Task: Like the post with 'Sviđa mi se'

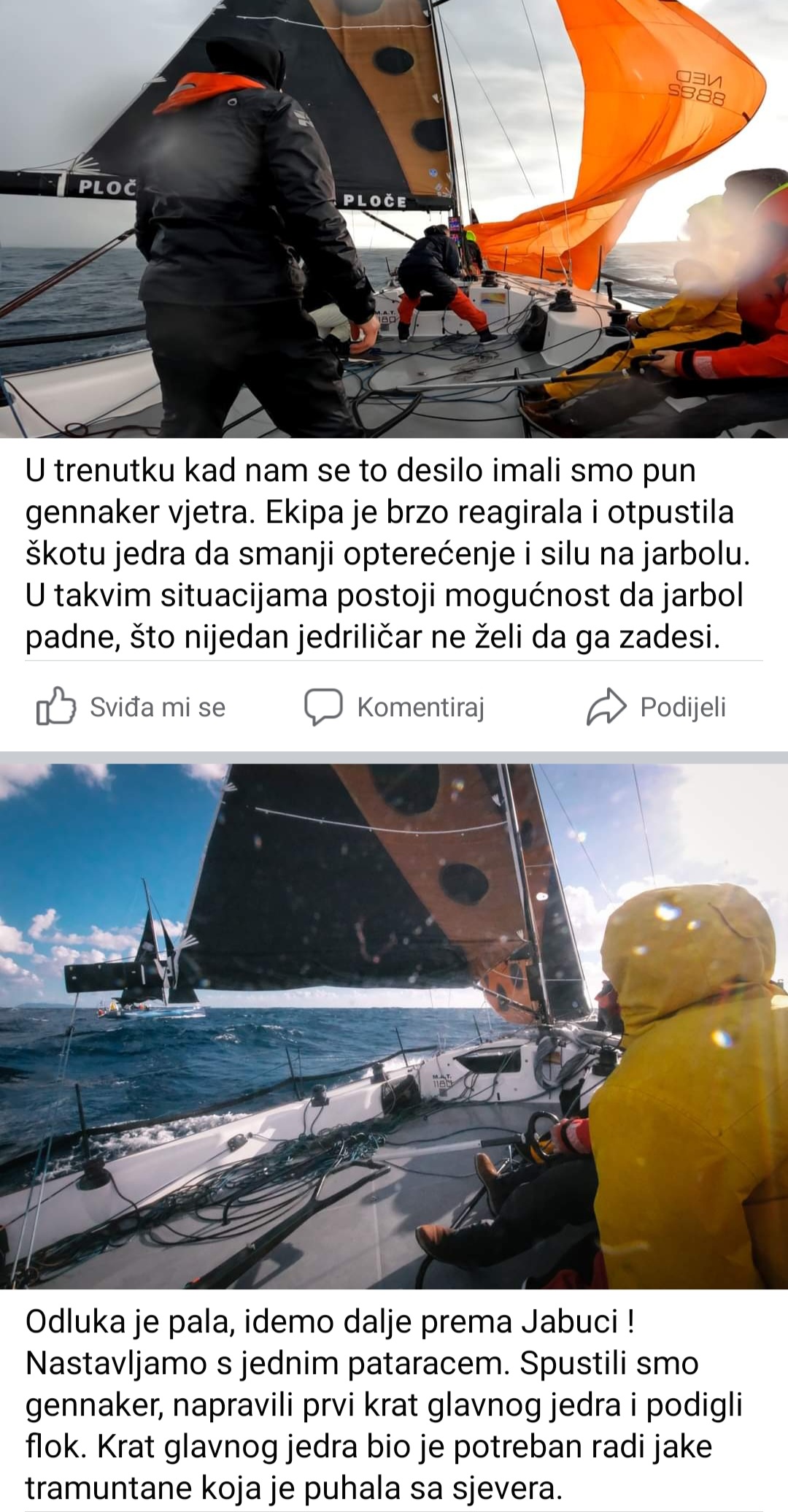Action: 131,707
